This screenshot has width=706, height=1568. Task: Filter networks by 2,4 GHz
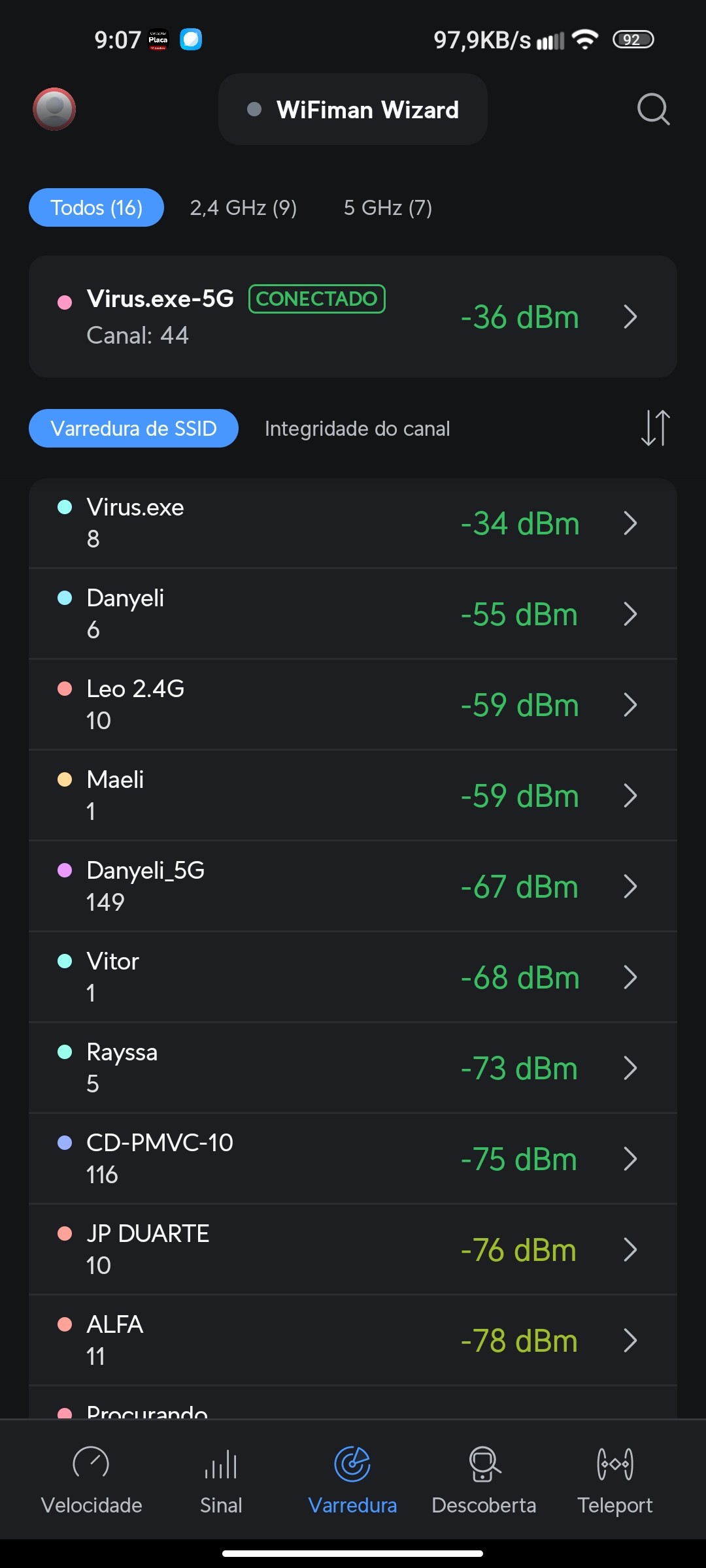(x=243, y=208)
